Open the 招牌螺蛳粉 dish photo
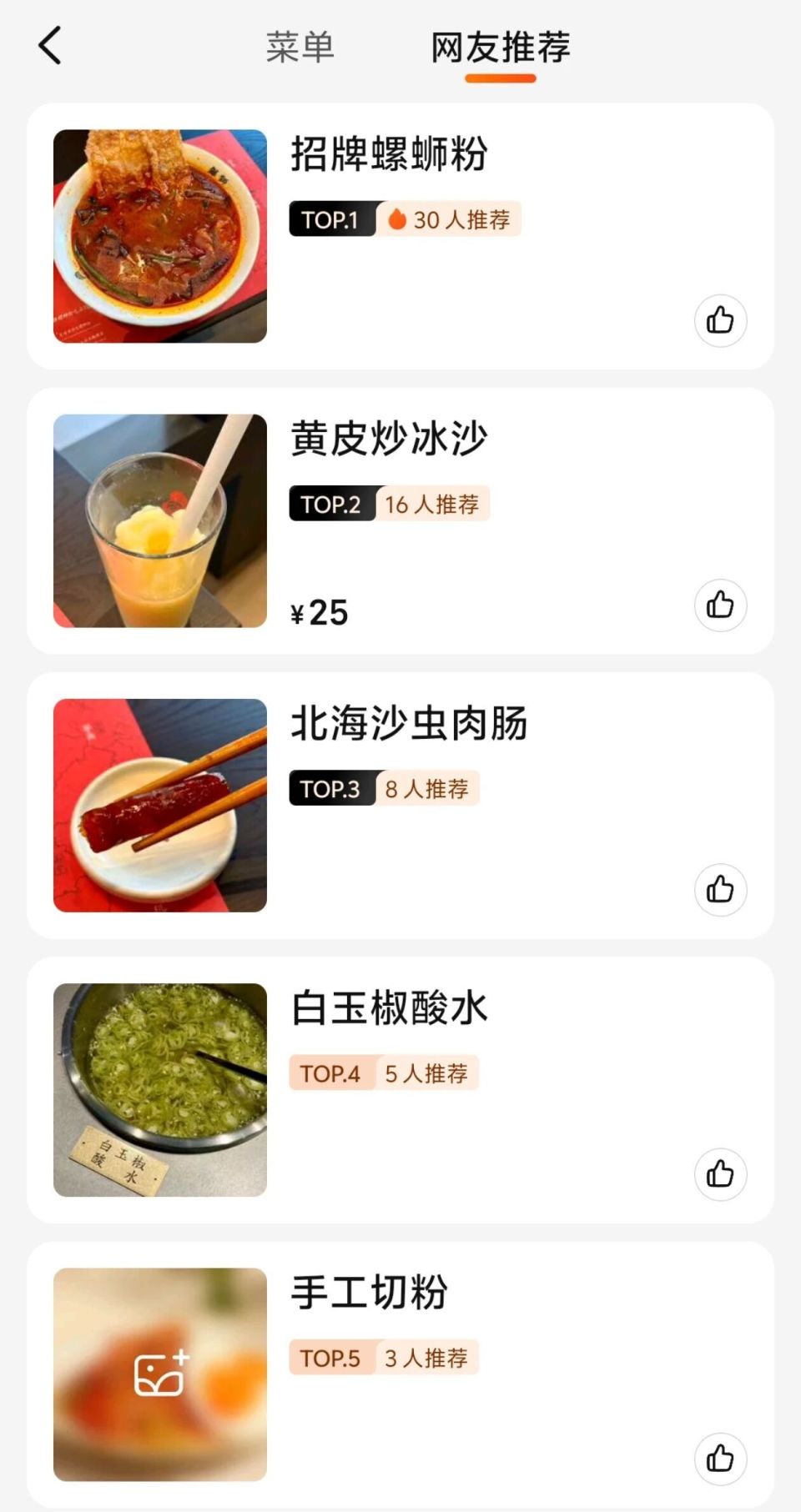801x1512 pixels. tap(160, 234)
